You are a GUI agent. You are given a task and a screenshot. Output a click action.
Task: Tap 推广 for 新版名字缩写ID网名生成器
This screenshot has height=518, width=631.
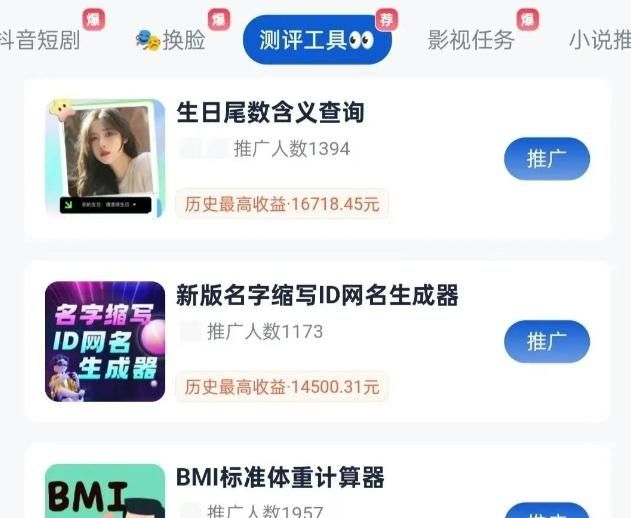546,341
